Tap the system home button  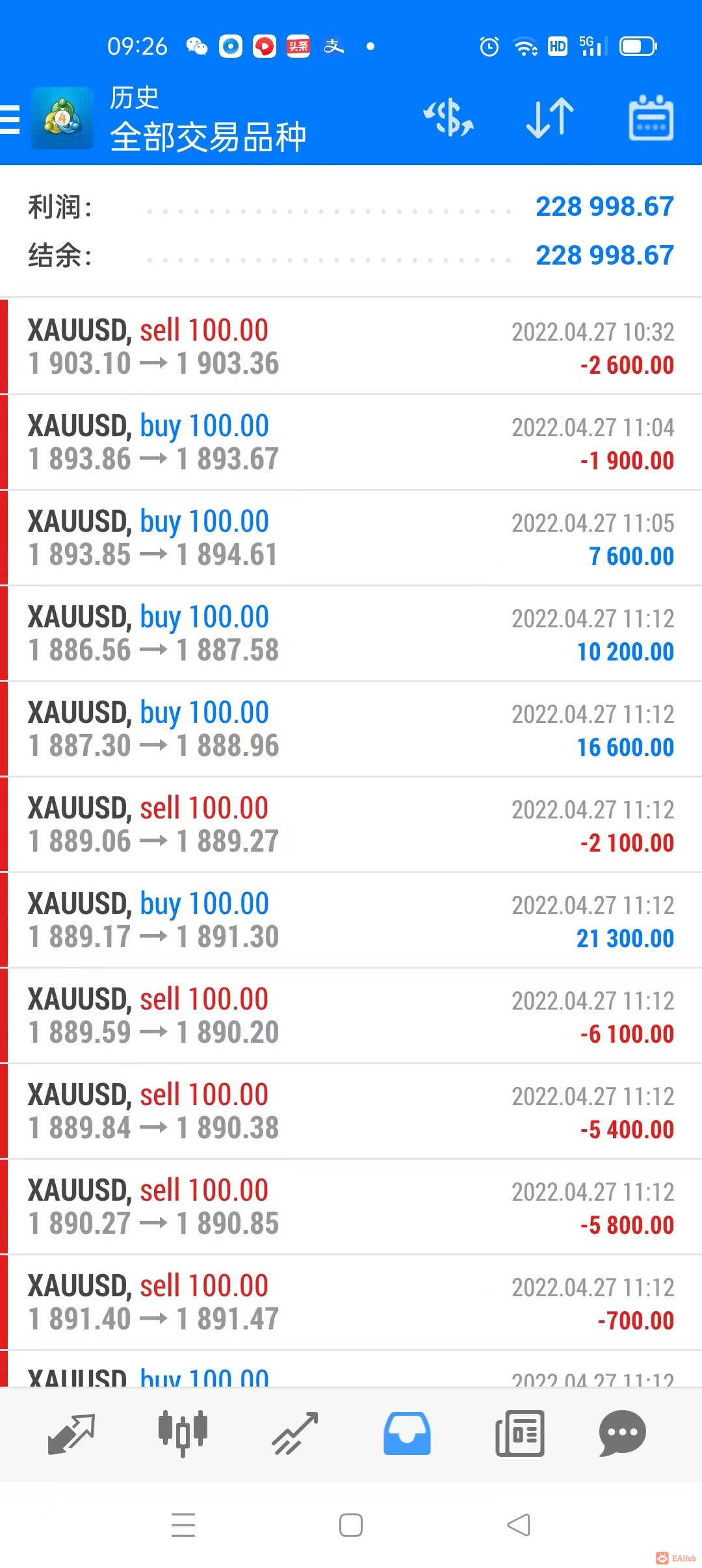(x=351, y=1525)
